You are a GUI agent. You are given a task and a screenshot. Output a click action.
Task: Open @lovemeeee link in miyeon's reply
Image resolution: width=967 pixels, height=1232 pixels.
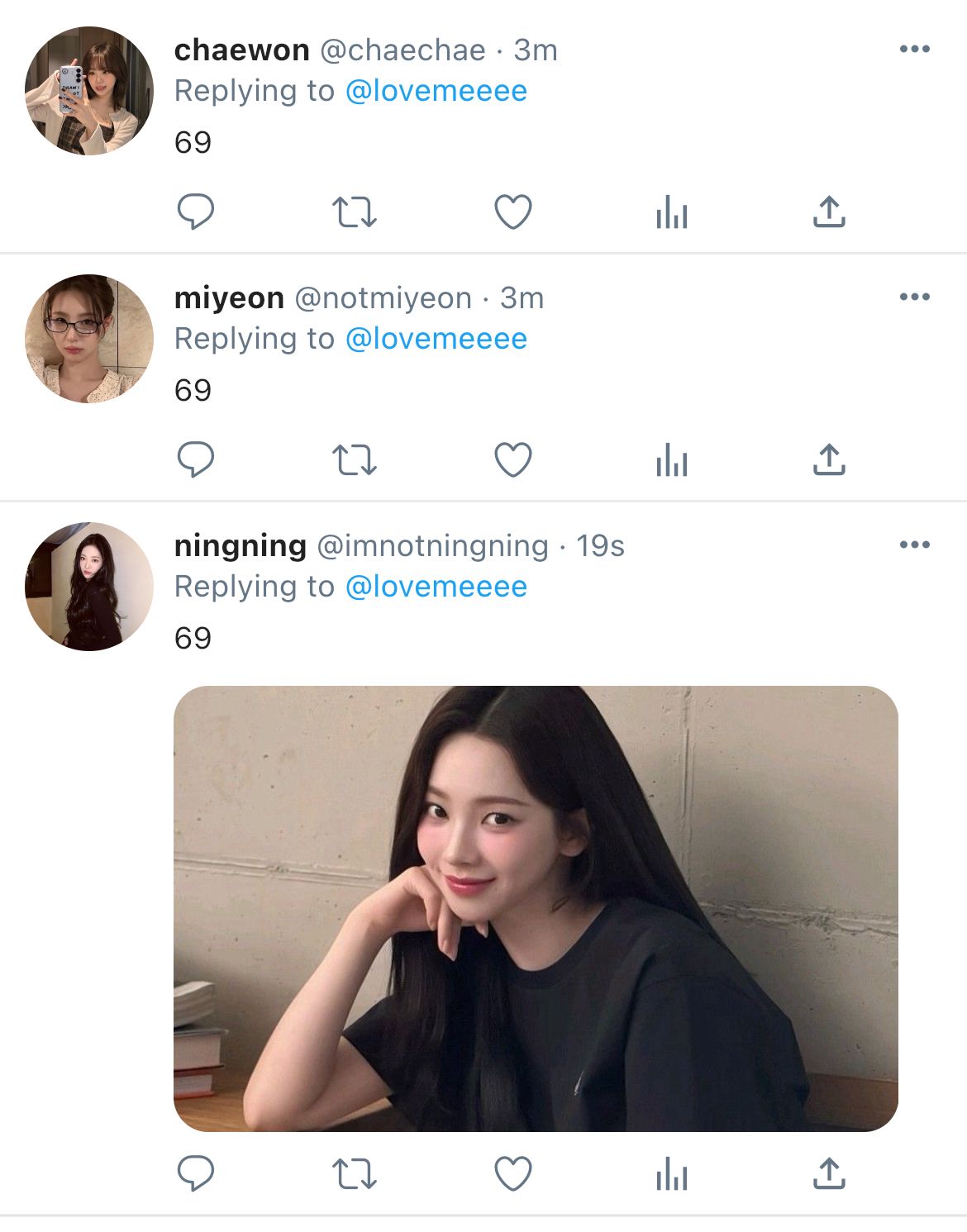[x=436, y=339]
